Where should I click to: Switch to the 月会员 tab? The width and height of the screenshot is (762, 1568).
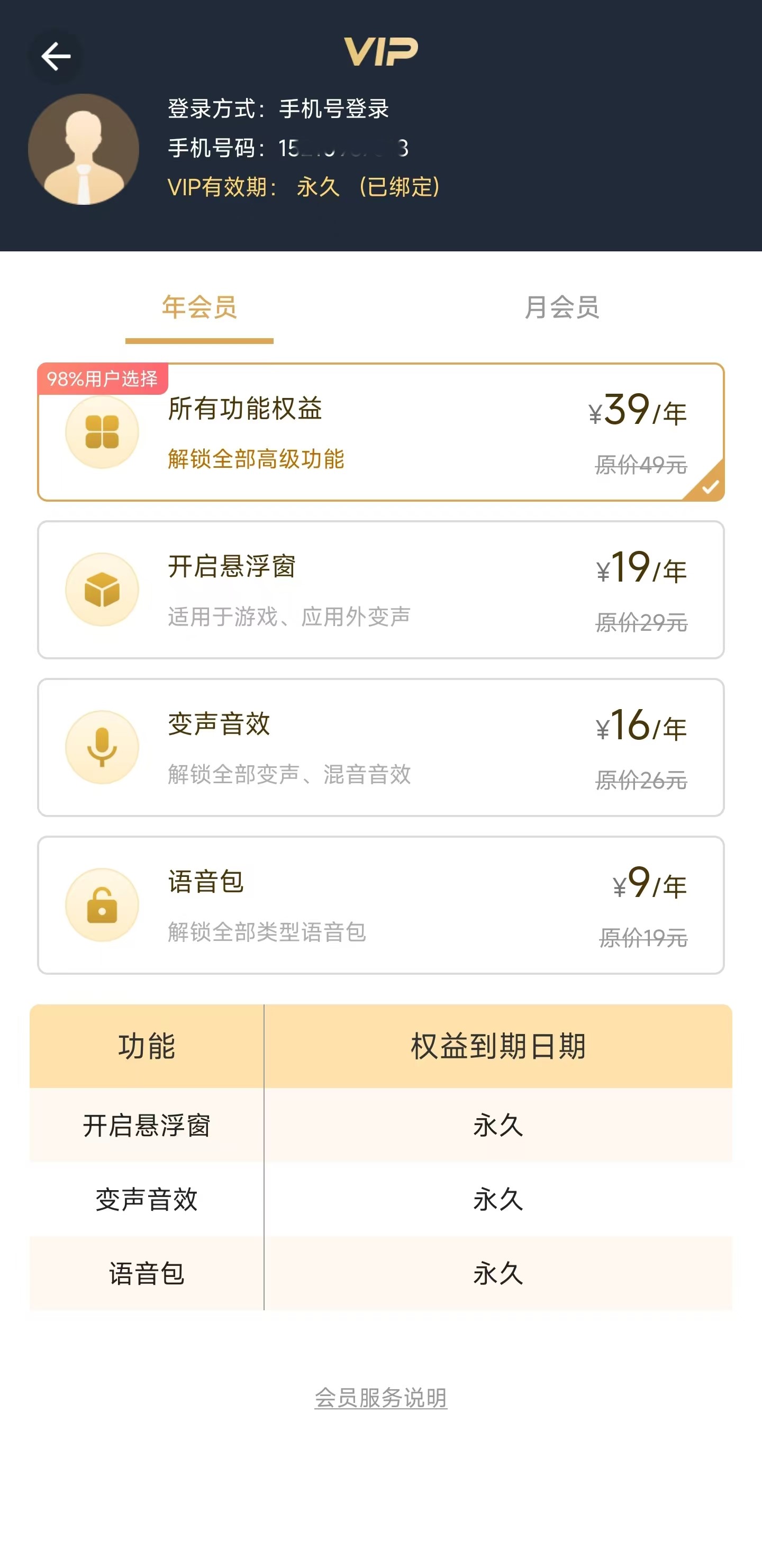(561, 307)
